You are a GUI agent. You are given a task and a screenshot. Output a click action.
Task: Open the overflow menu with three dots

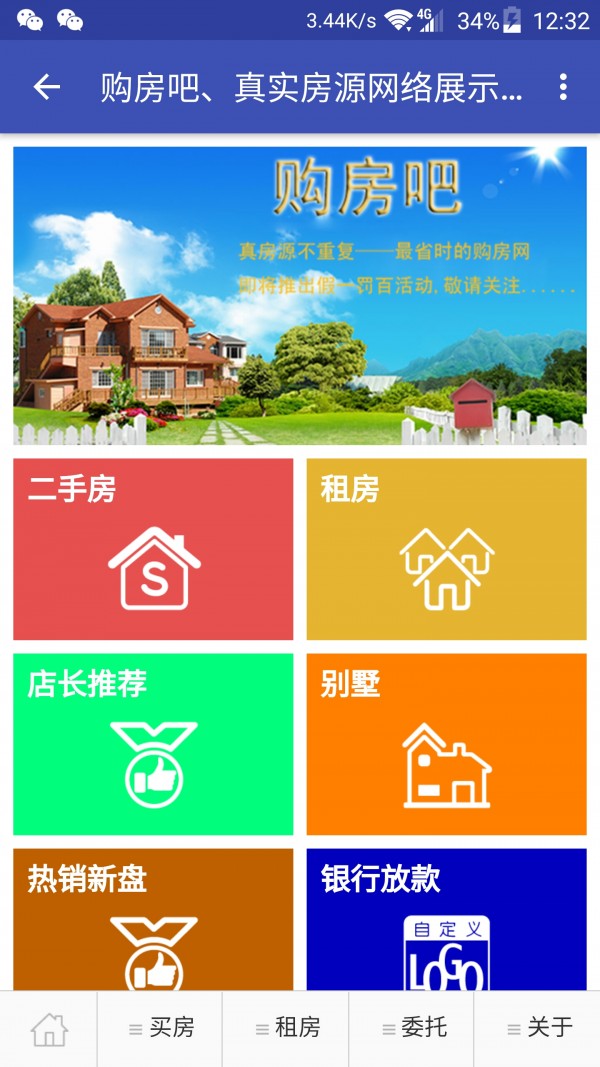(x=563, y=87)
